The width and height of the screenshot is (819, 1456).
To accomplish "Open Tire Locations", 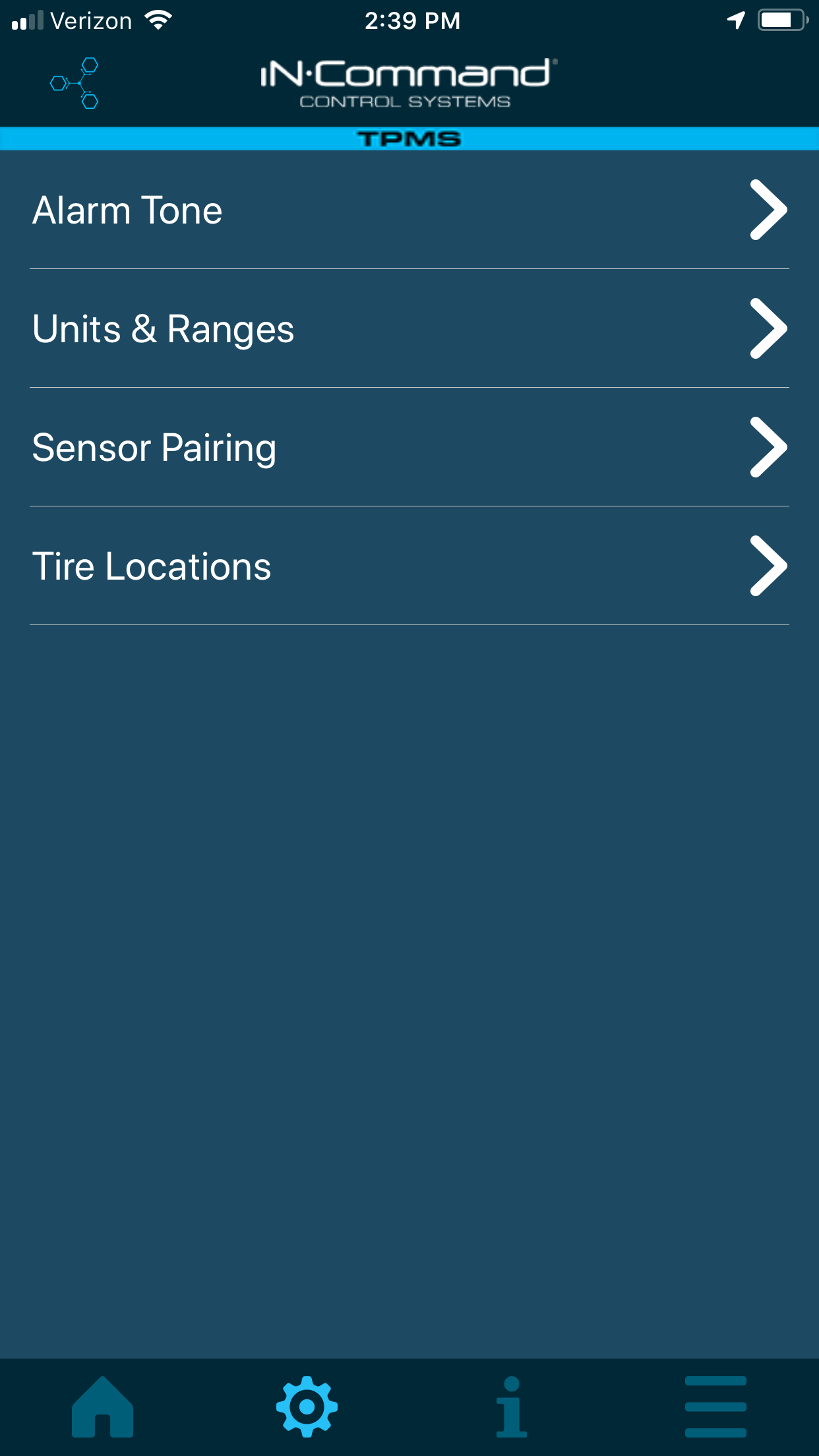I will click(x=409, y=566).
